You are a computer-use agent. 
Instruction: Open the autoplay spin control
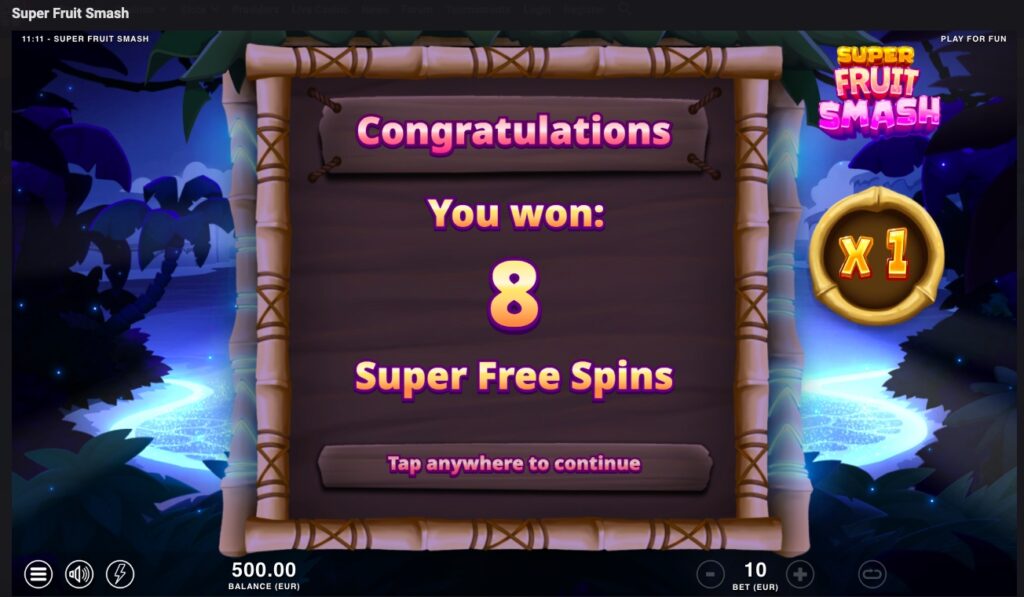[x=872, y=574]
